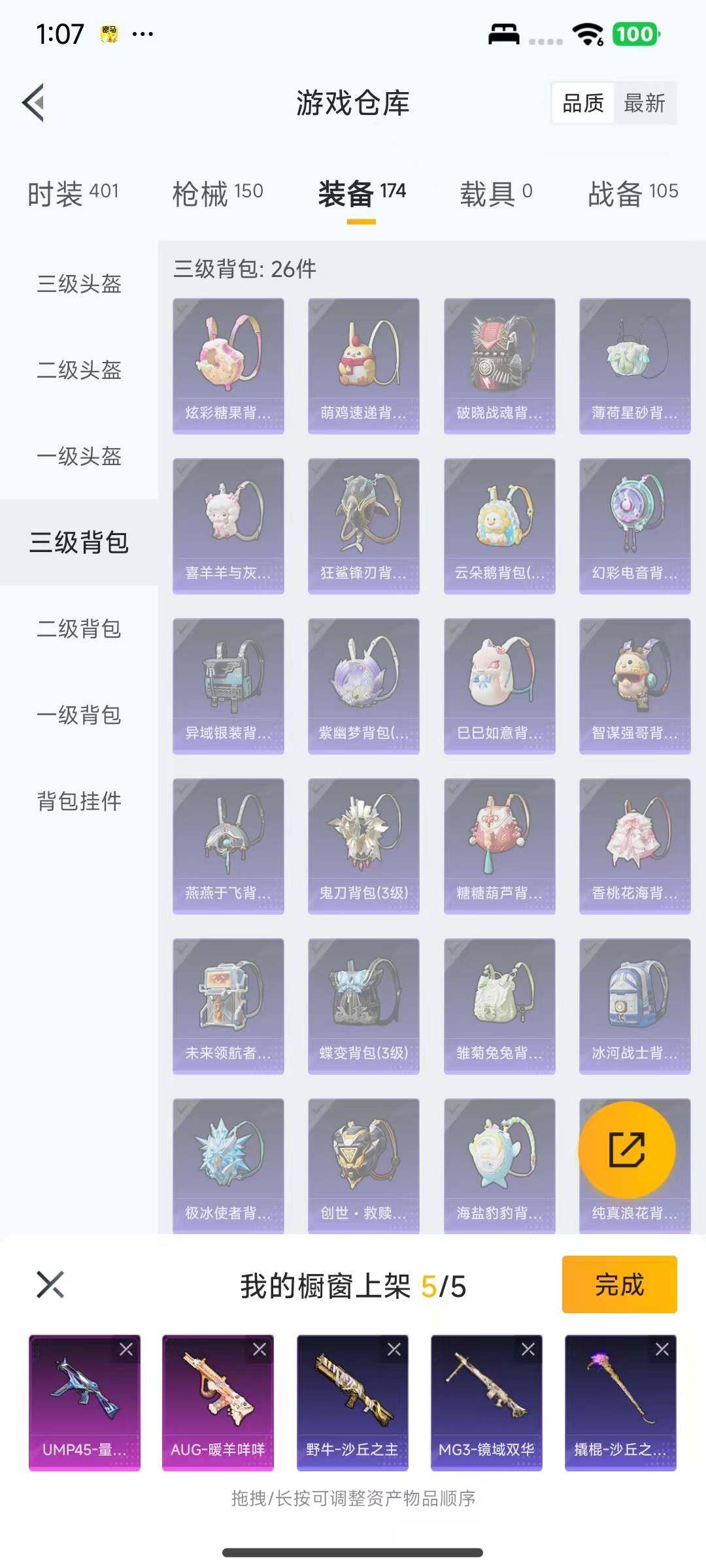706x1568 pixels.
Task: Select the 炫彩糖果背包 item thumbnail
Action: 228,363
